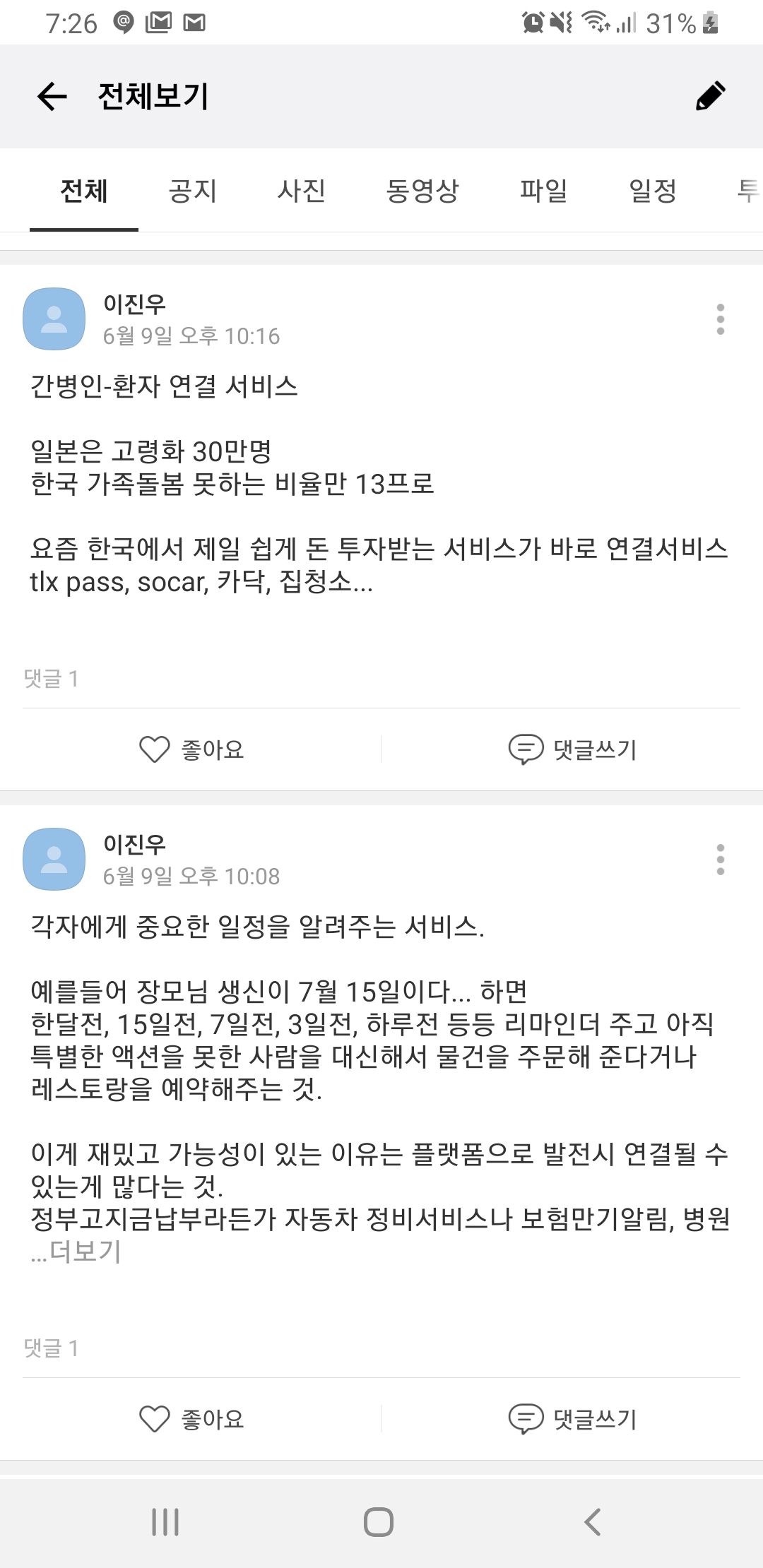Tap the system home button
This screenshot has width=763, height=1568.
pos(379,1521)
